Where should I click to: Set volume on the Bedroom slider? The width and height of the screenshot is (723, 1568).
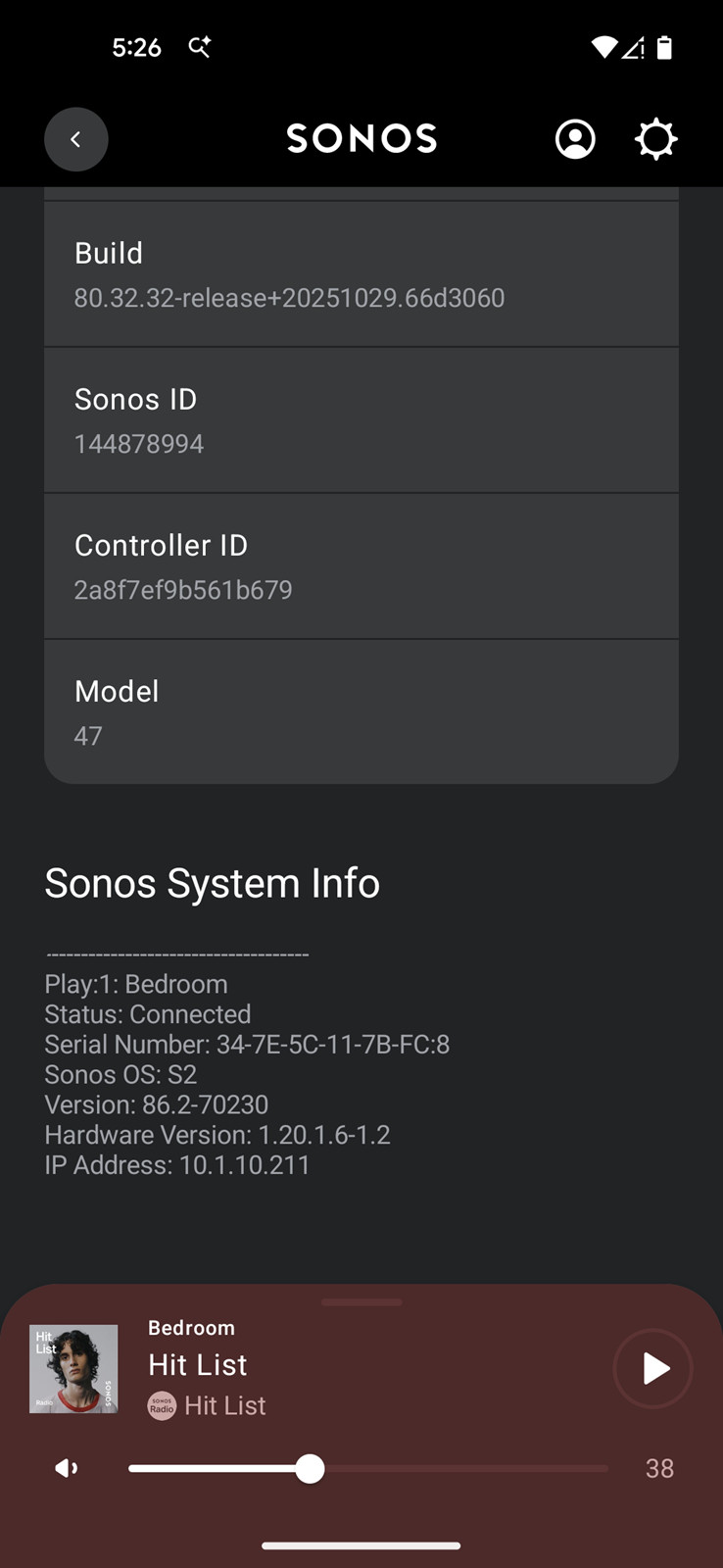point(310,1468)
